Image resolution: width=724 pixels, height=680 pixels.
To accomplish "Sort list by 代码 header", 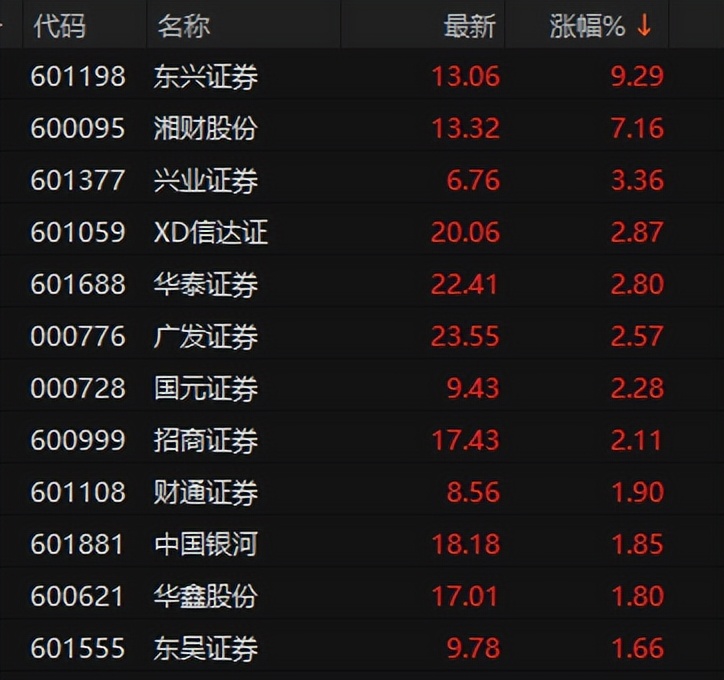I will [60, 26].
